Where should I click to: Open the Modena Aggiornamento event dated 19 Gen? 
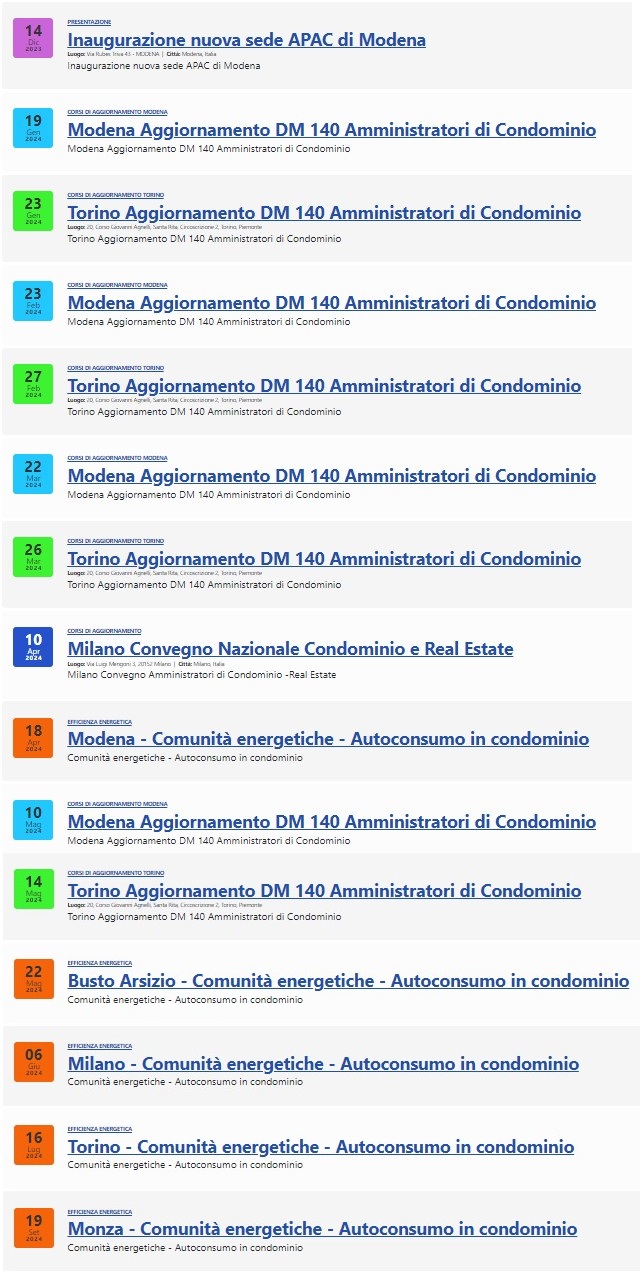(331, 130)
